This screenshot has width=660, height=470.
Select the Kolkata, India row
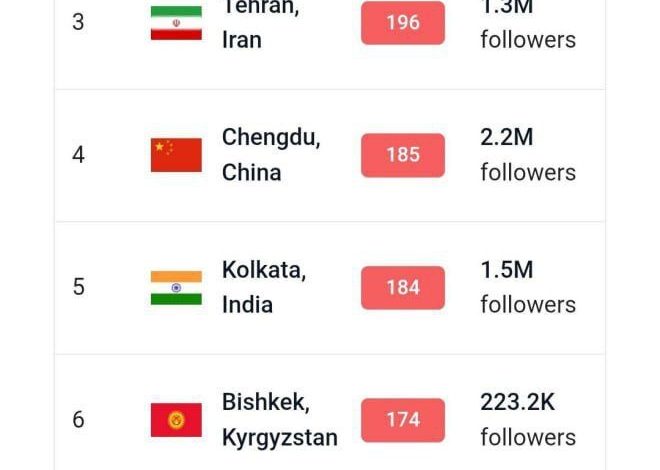pos(263,287)
